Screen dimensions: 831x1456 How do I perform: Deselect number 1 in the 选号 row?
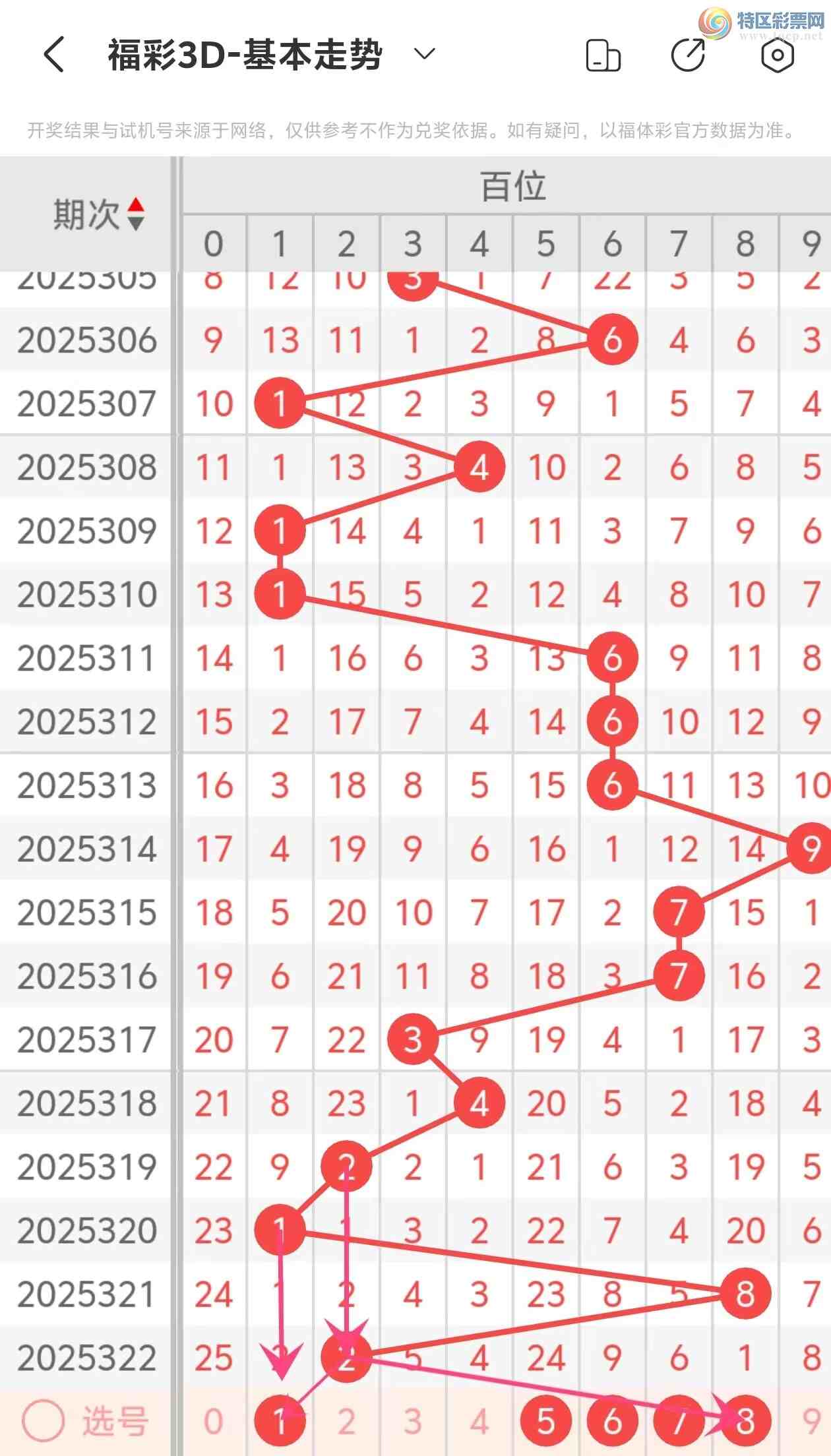[x=280, y=1421]
